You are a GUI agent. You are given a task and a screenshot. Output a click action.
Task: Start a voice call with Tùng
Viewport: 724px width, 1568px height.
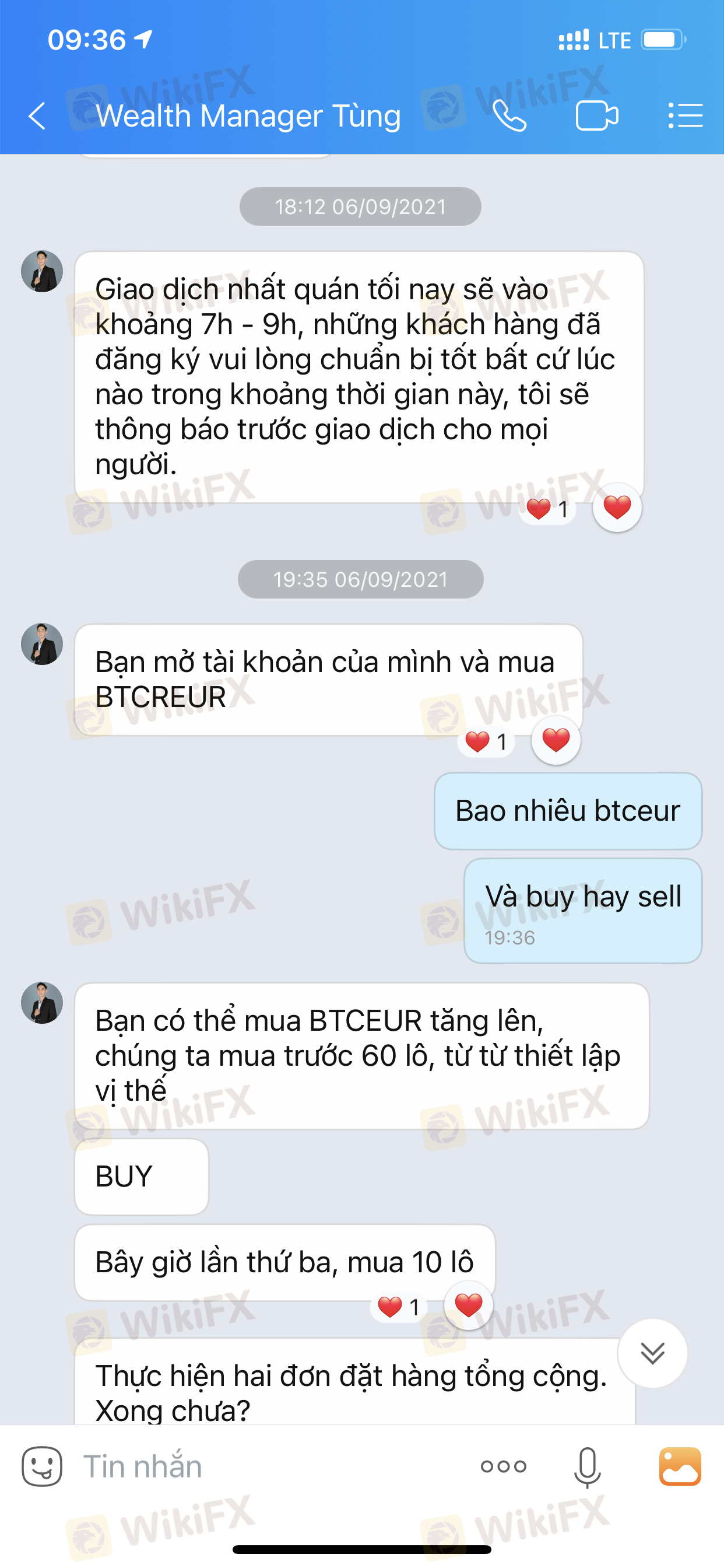click(509, 116)
